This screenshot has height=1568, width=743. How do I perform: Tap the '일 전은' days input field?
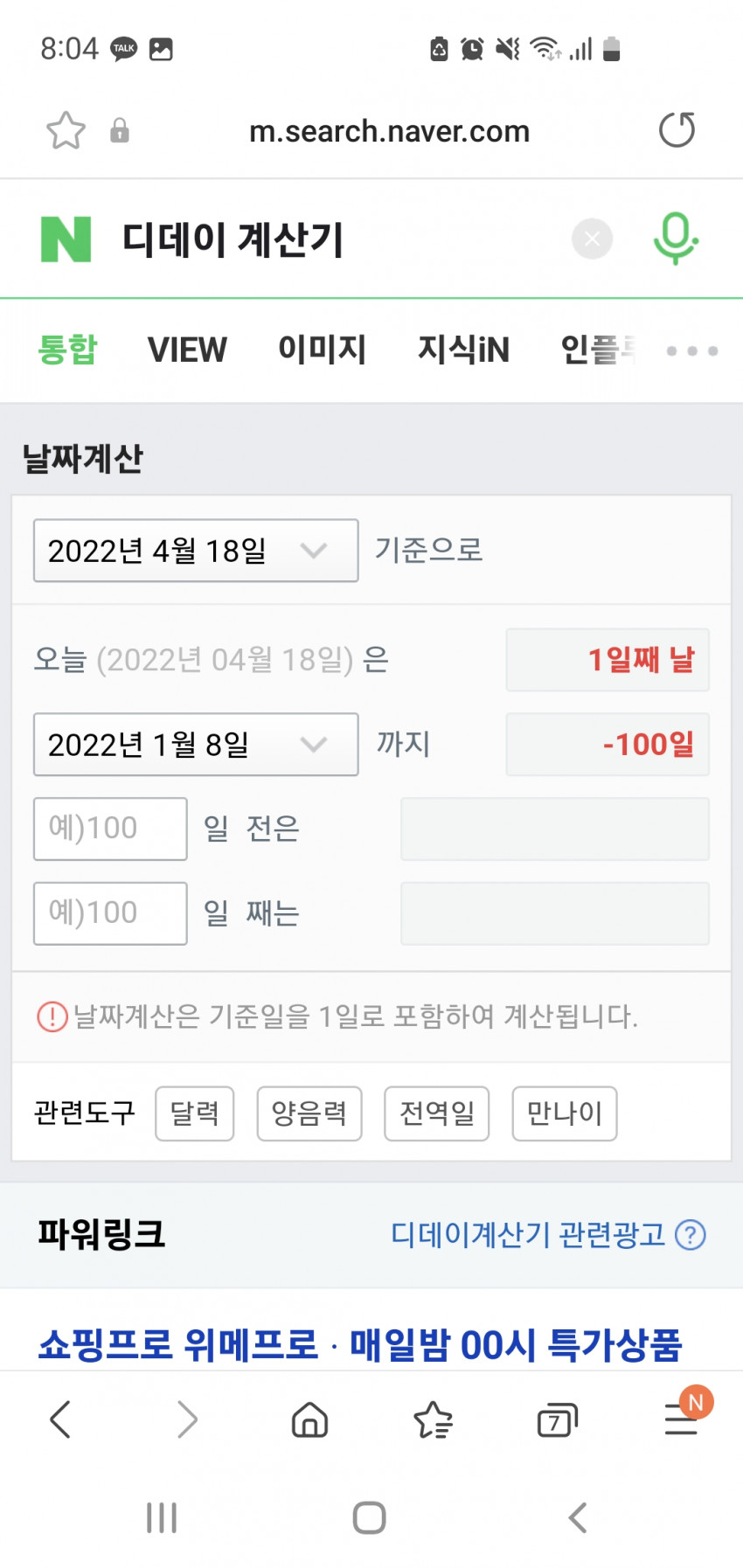click(x=110, y=829)
